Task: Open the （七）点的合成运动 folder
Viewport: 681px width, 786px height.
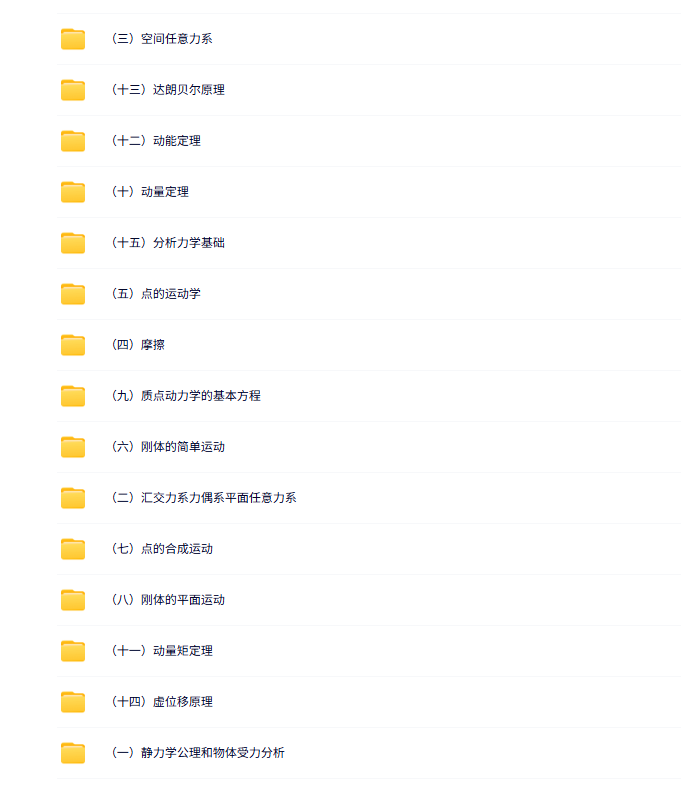Action: pos(161,549)
